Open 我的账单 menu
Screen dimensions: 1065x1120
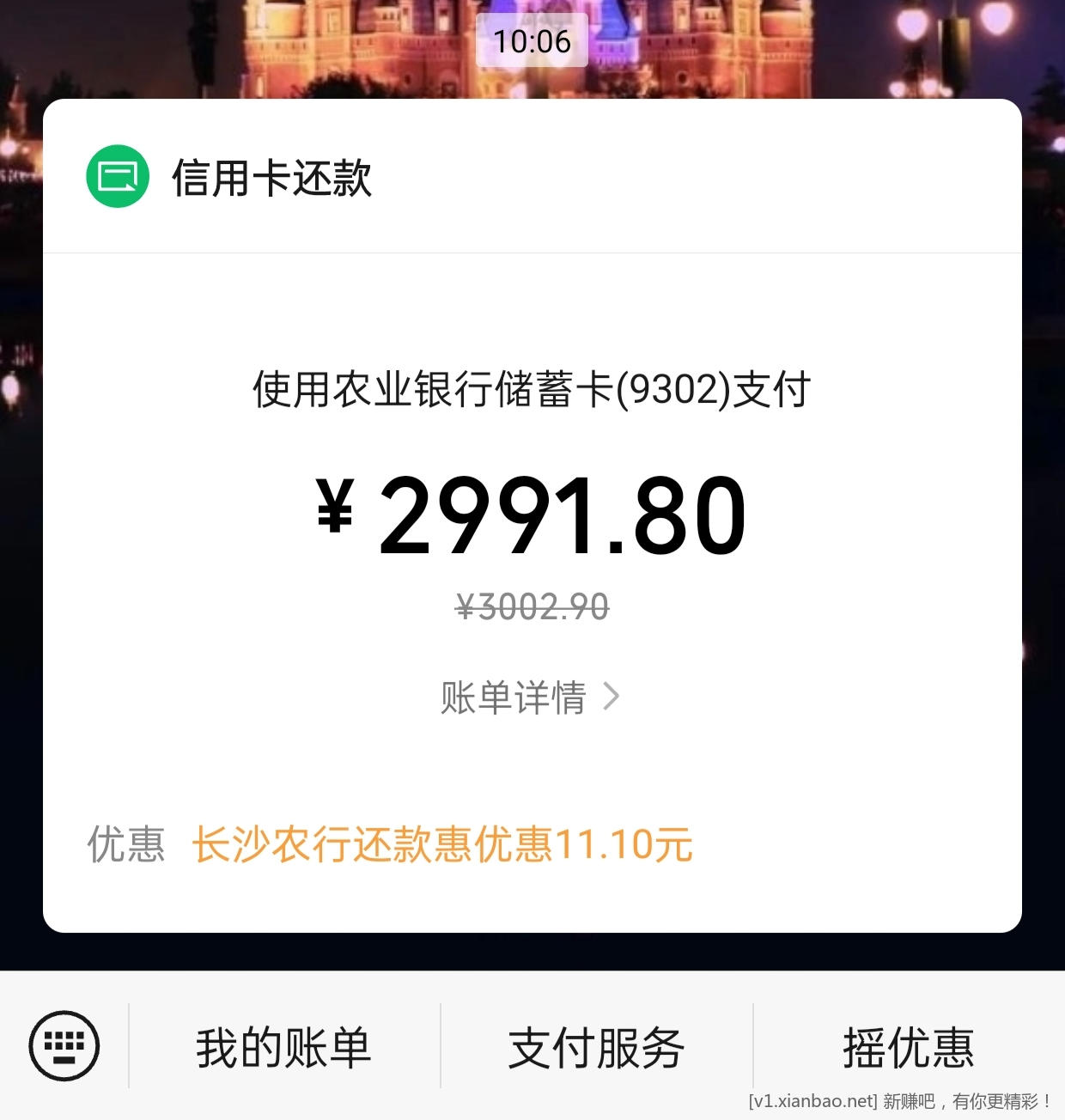(283, 1047)
